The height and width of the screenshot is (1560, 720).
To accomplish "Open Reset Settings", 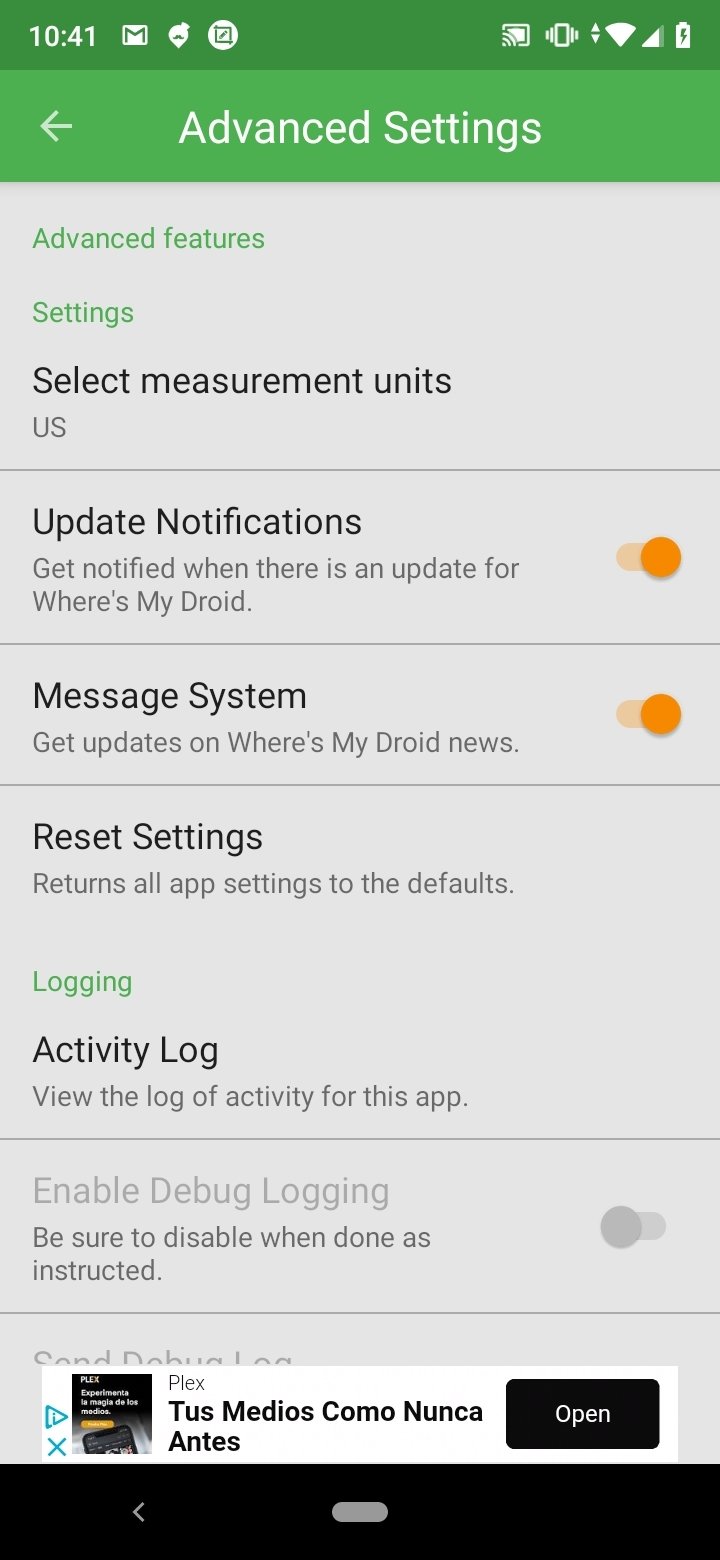I will (360, 857).
